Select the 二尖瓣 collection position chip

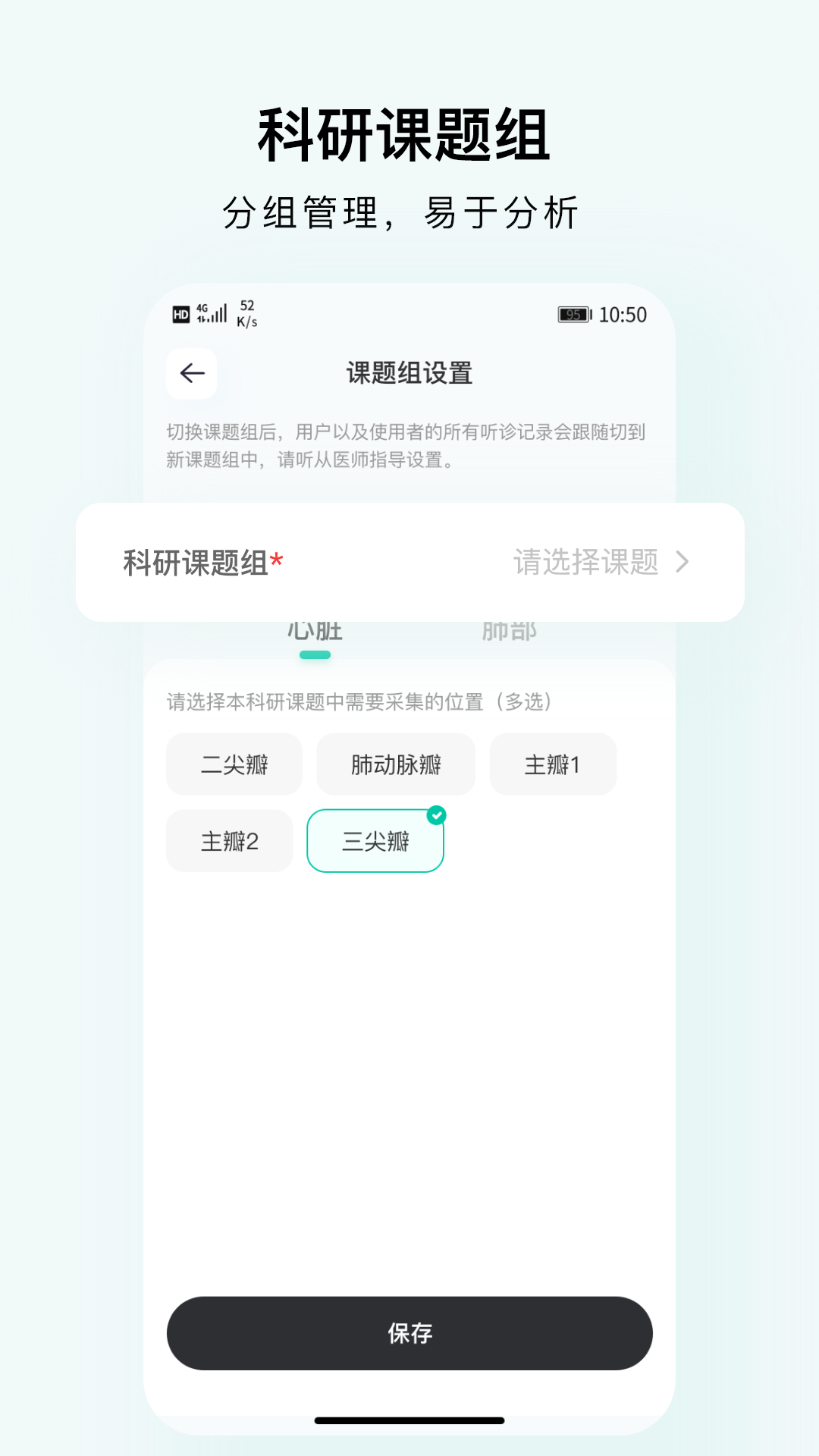[233, 764]
